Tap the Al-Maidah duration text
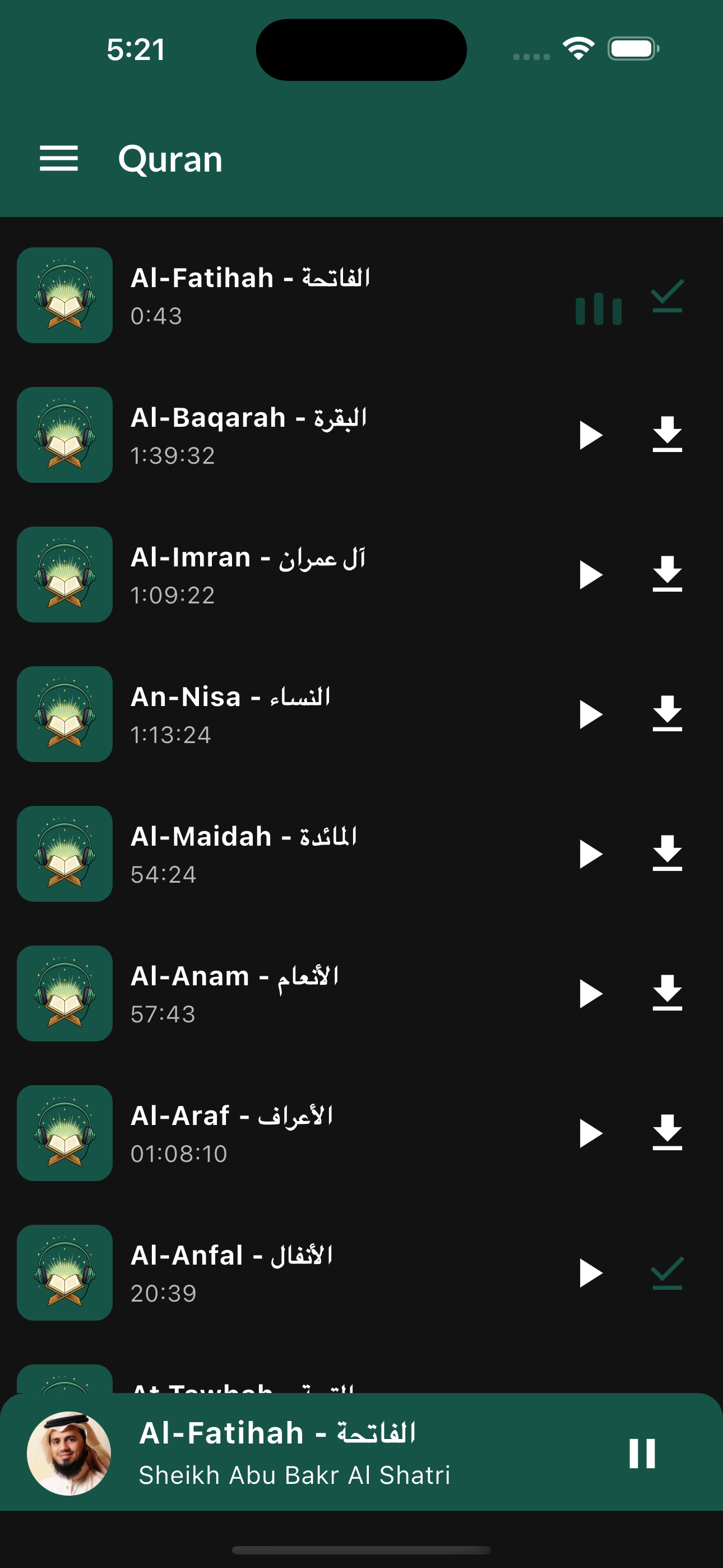 163,875
